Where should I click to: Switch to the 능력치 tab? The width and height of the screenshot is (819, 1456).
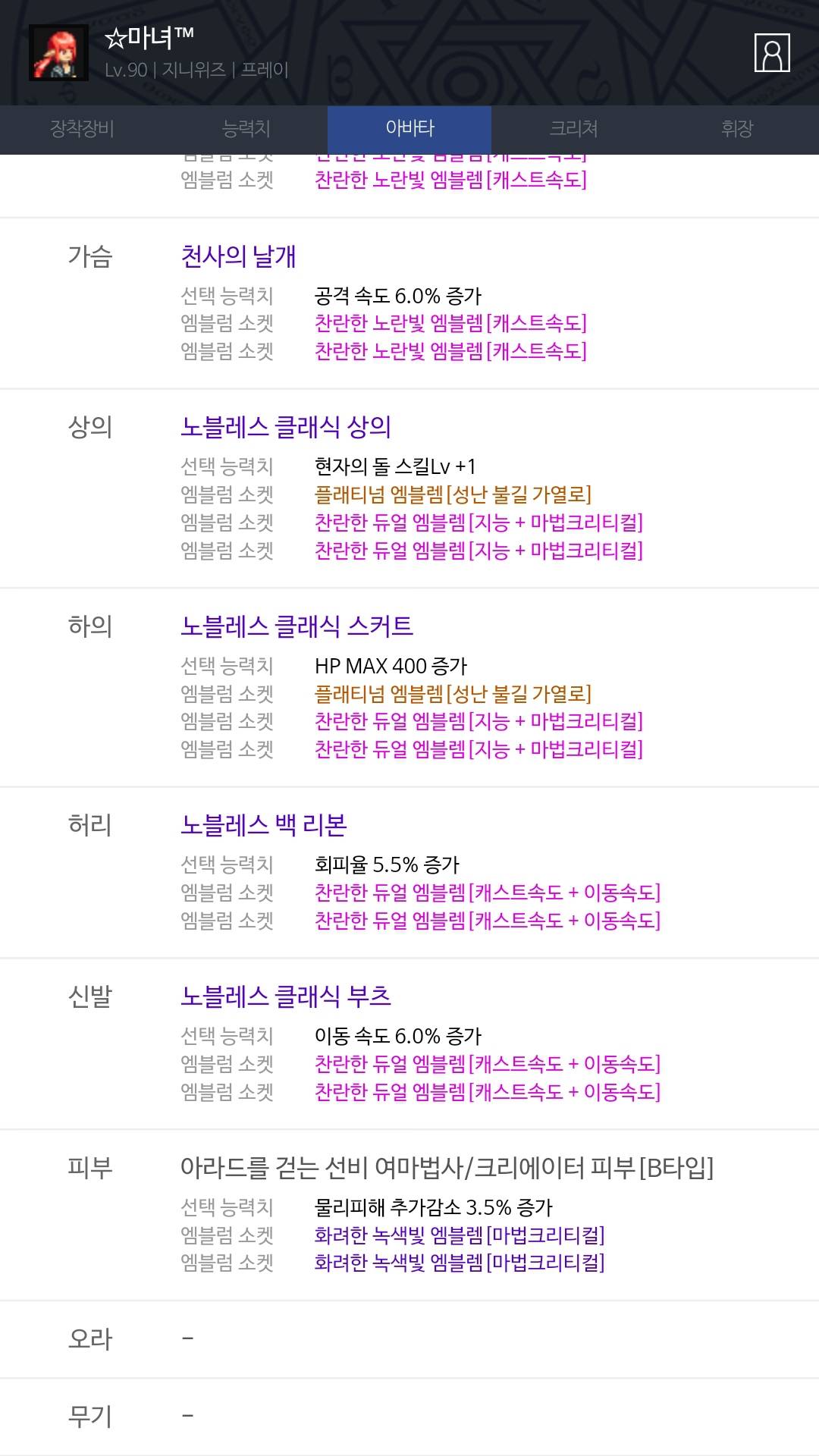(x=246, y=129)
